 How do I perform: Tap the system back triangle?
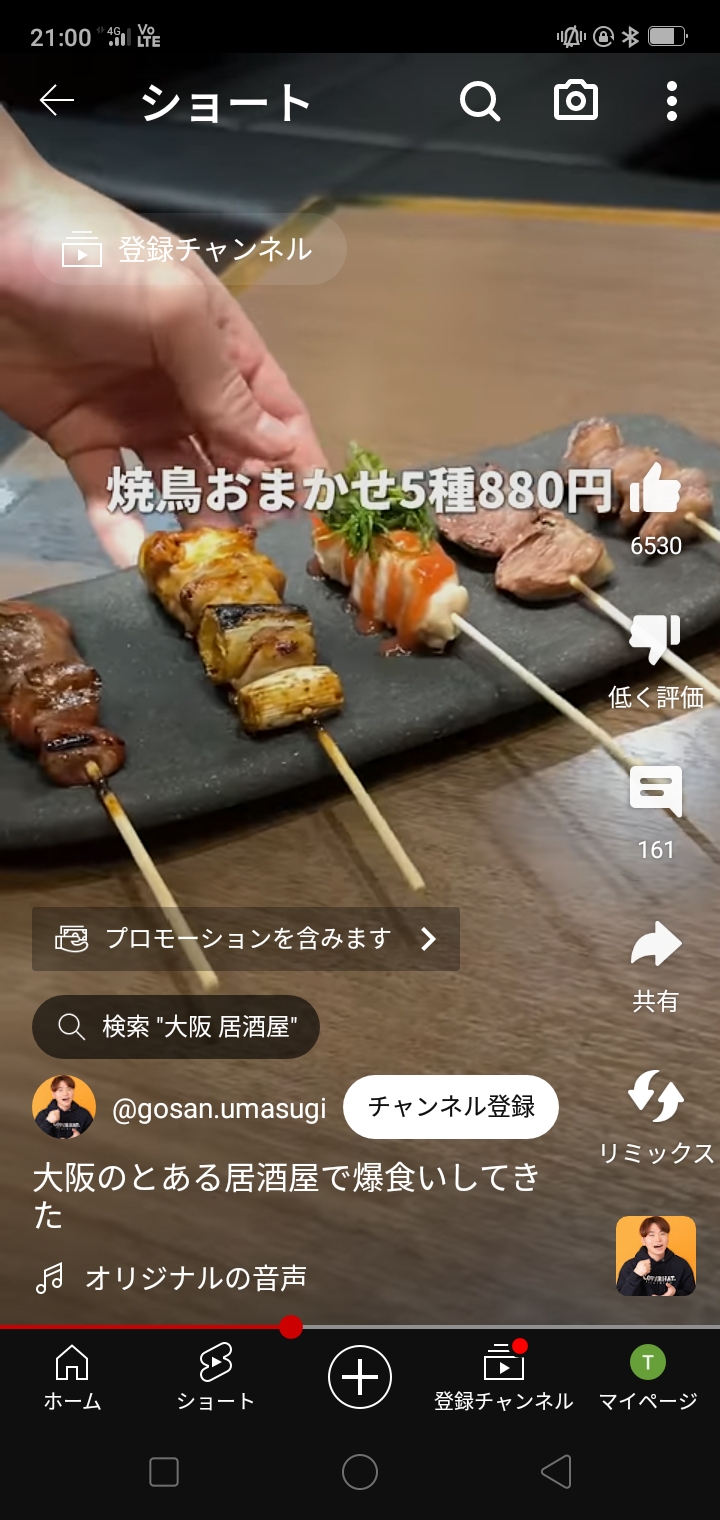pos(556,1472)
